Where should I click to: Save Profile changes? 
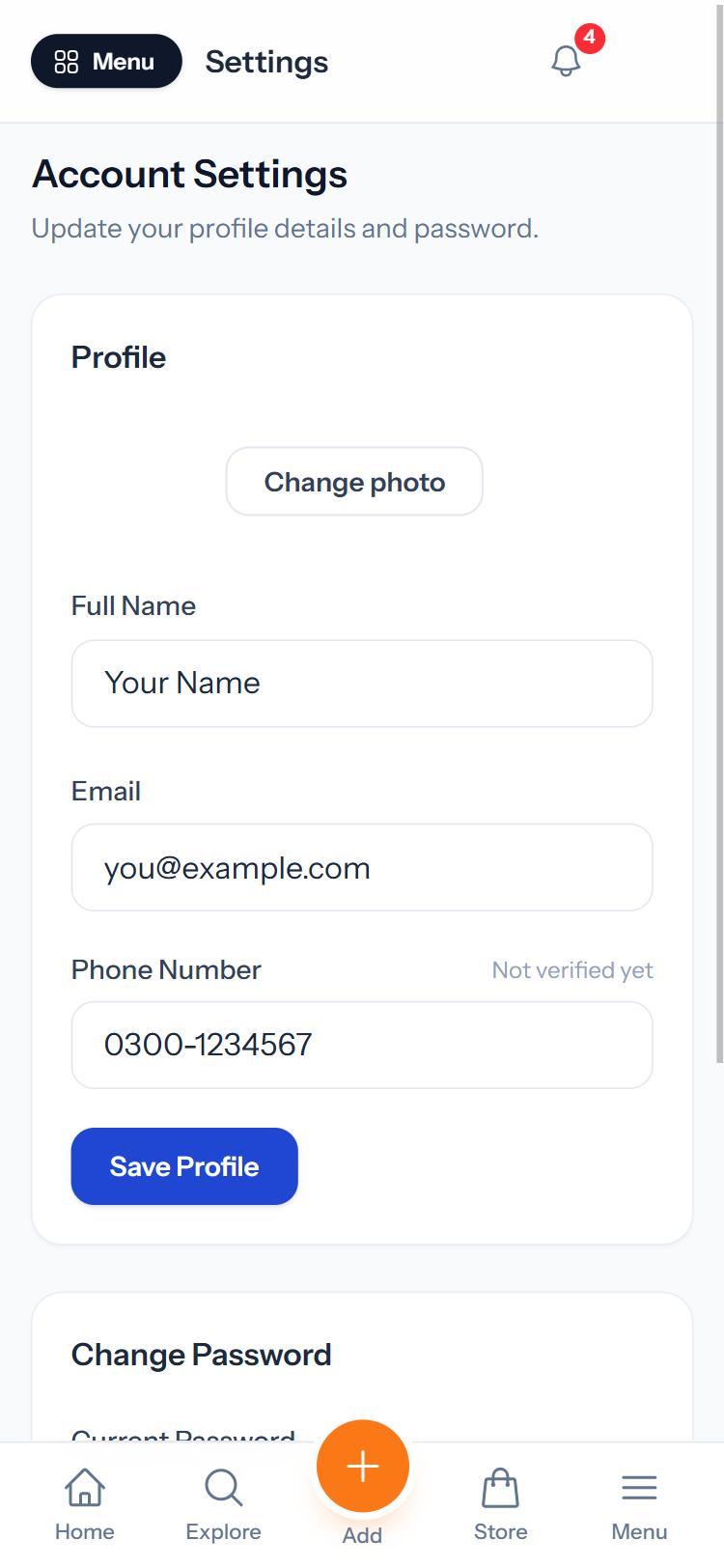(x=184, y=1166)
